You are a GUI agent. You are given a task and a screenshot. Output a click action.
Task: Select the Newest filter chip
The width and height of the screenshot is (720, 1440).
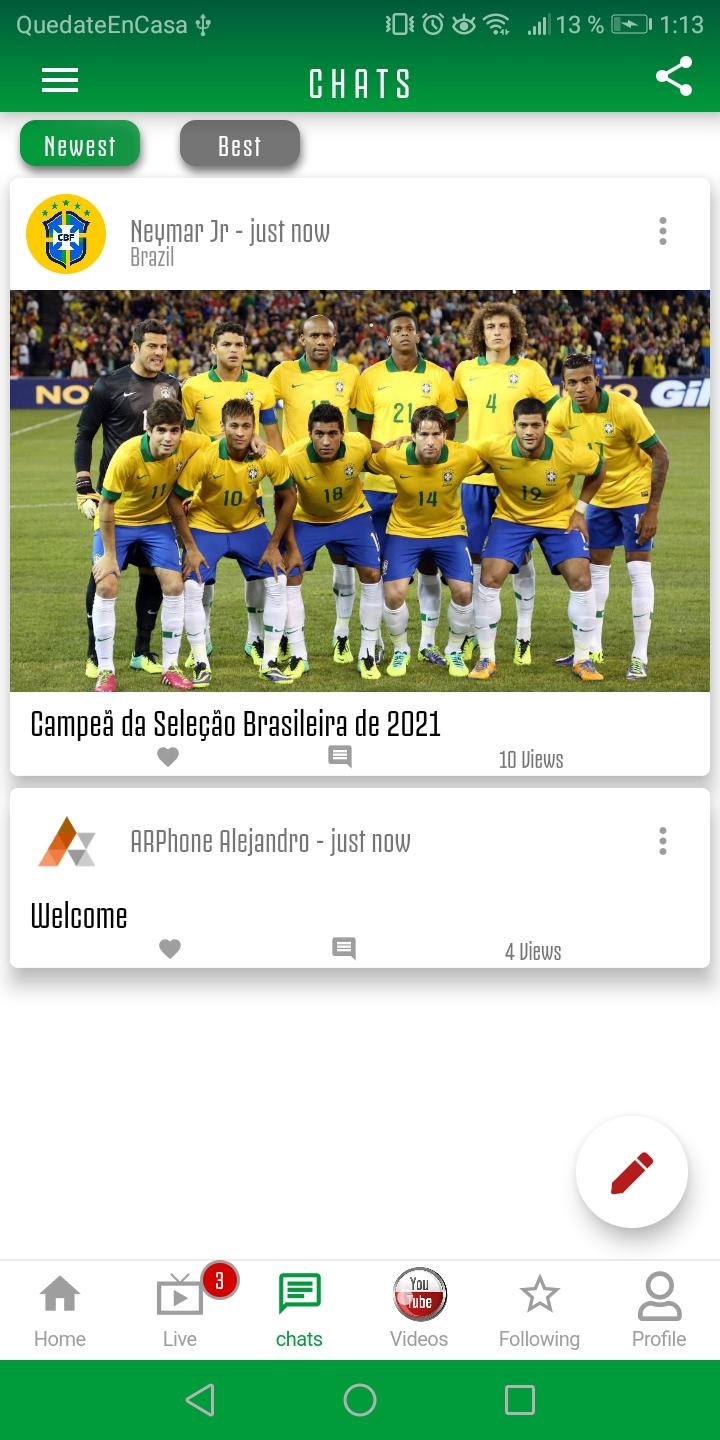(80, 145)
